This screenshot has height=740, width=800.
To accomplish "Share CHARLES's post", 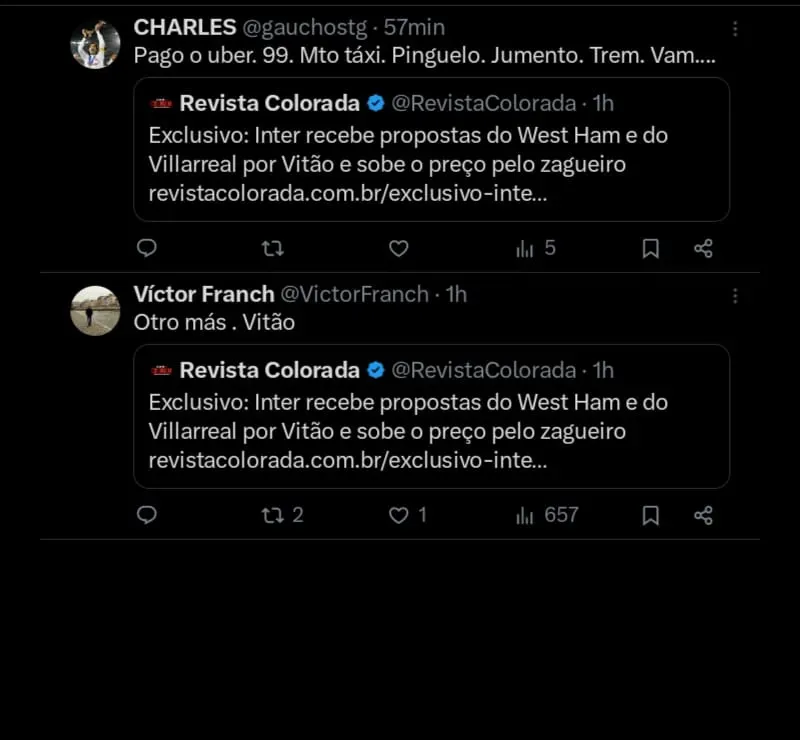I will 703,248.
